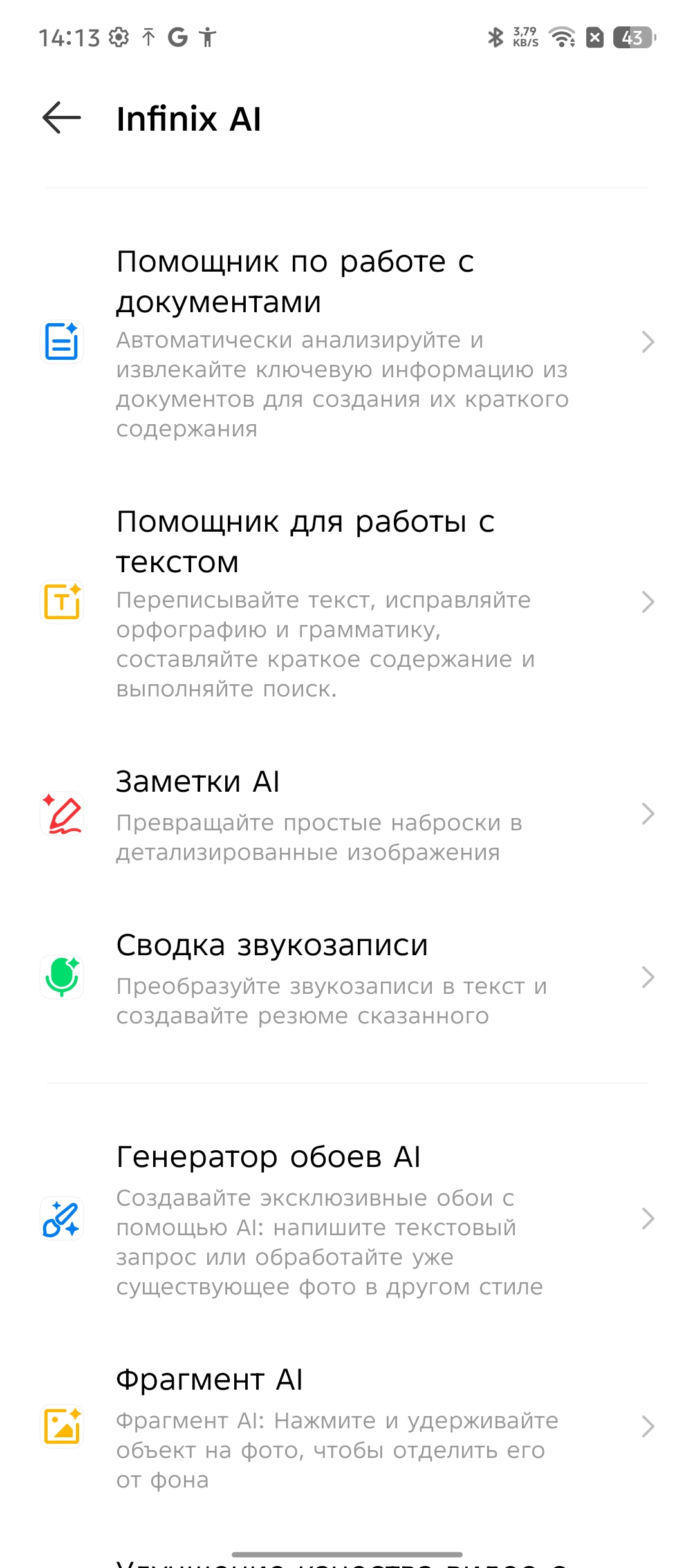Open Помощник по работе с документами
The width and height of the screenshot is (695, 1568).
pyautogui.click(x=347, y=342)
